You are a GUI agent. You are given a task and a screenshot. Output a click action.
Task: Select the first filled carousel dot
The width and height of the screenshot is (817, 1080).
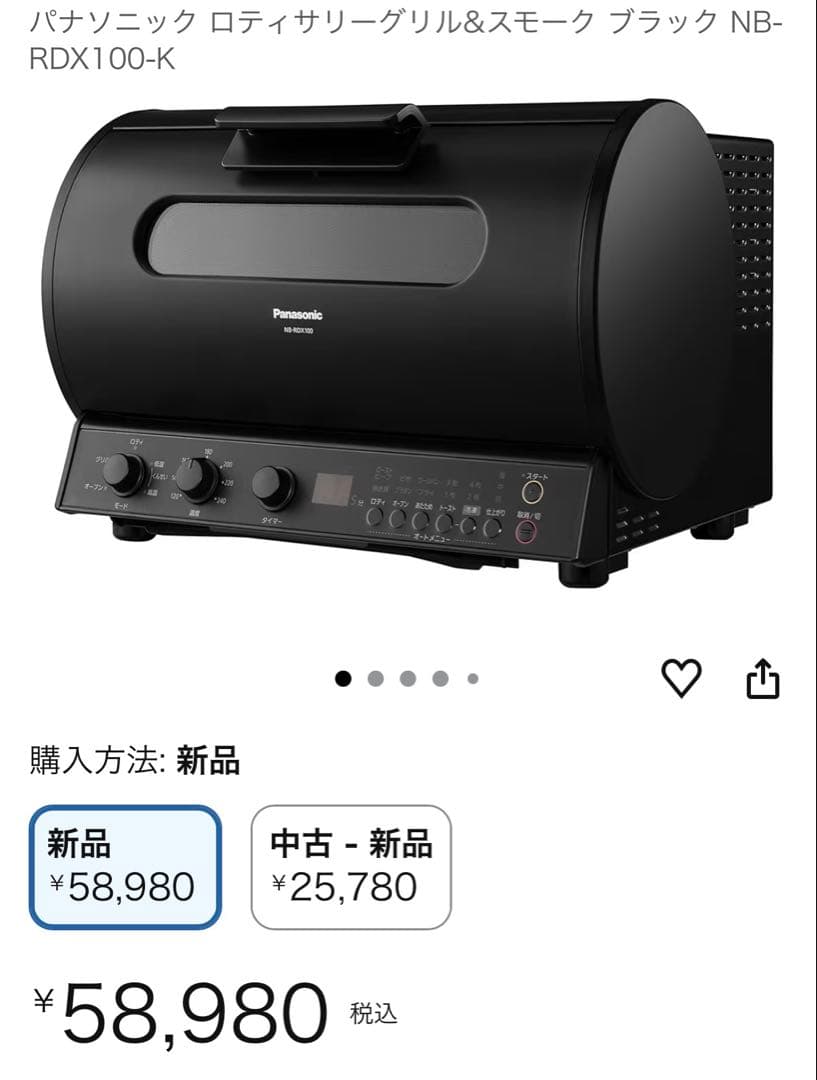point(345,676)
